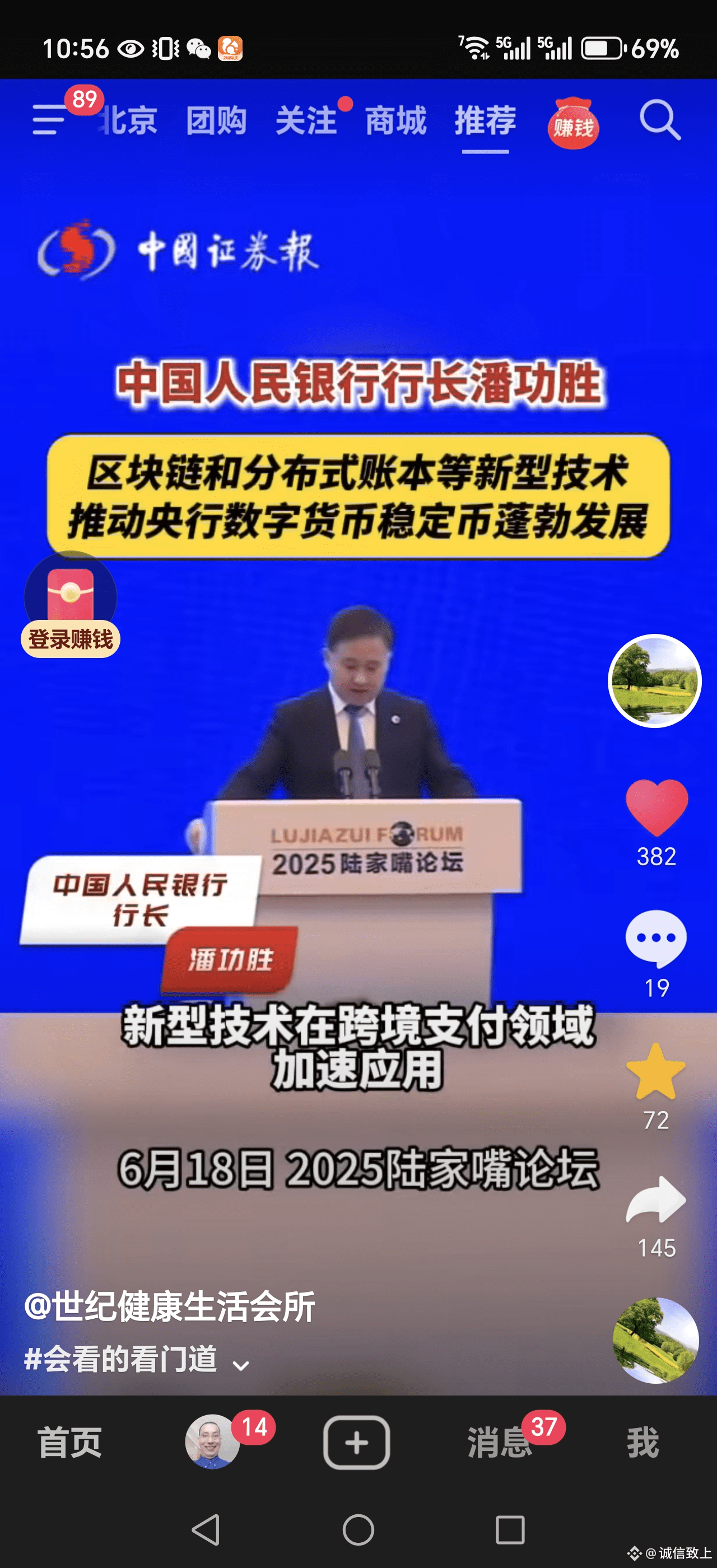The width and height of the screenshot is (717, 1568).
Task: Open search with the magnifier icon
Action: click(659, 120)
